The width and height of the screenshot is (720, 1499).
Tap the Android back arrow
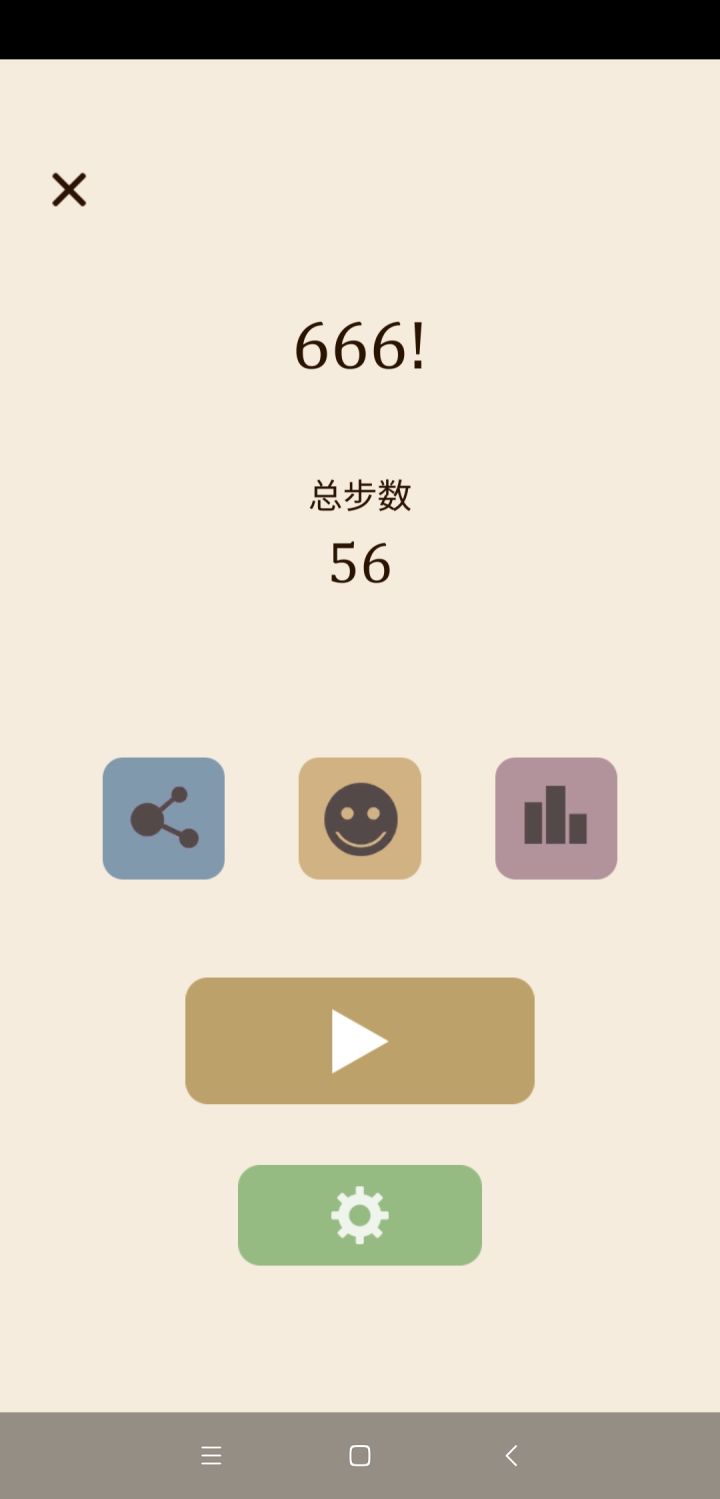[510, 1455]
